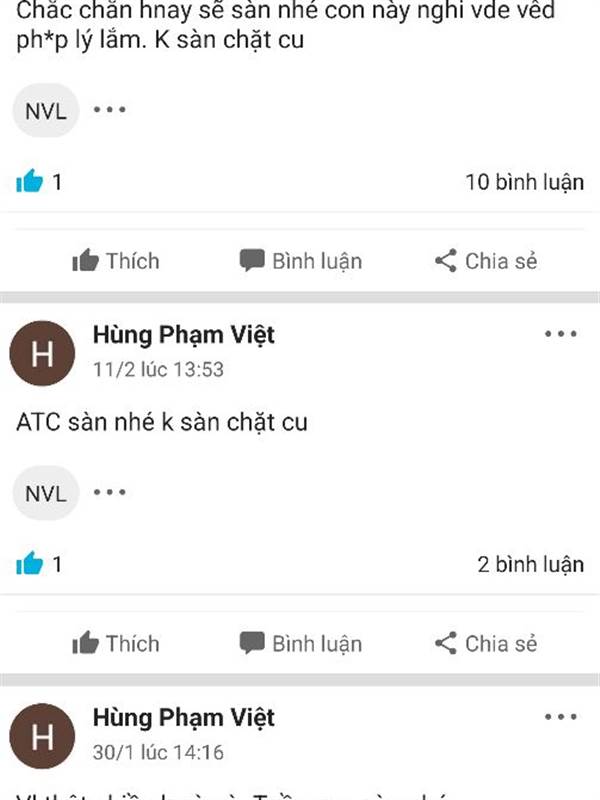Tap Bình luận under the ATC sàn post

point(301,643)
